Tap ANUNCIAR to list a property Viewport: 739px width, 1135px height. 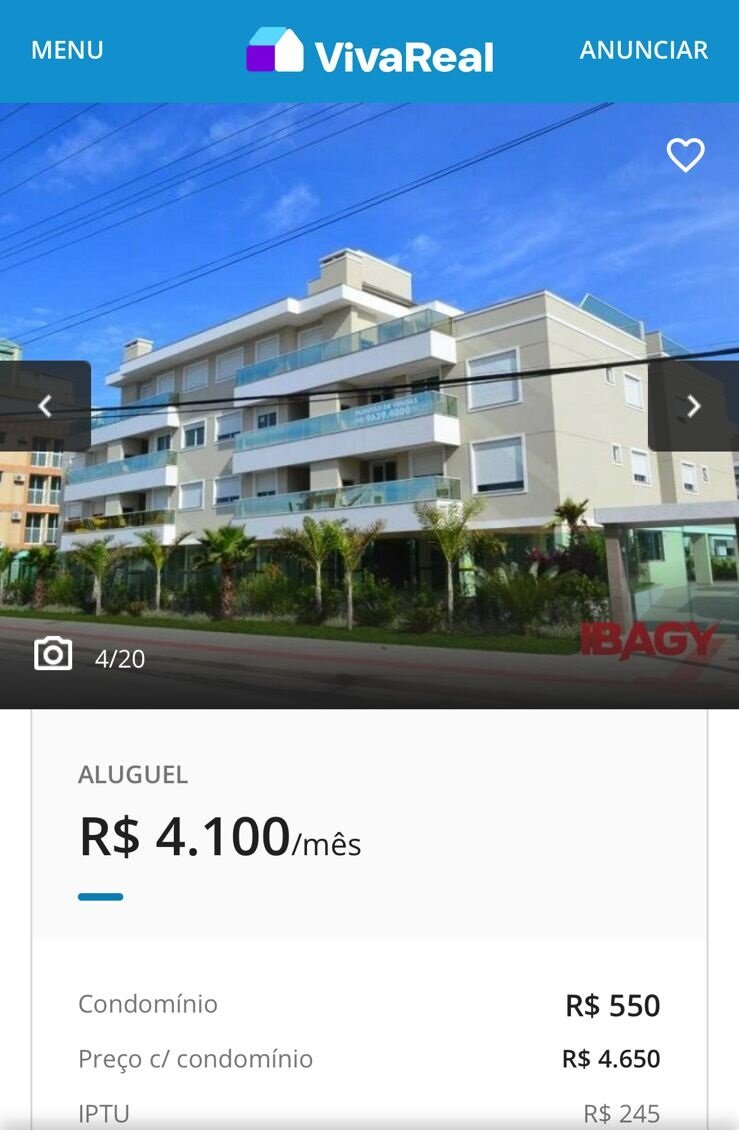coord(643,50)
